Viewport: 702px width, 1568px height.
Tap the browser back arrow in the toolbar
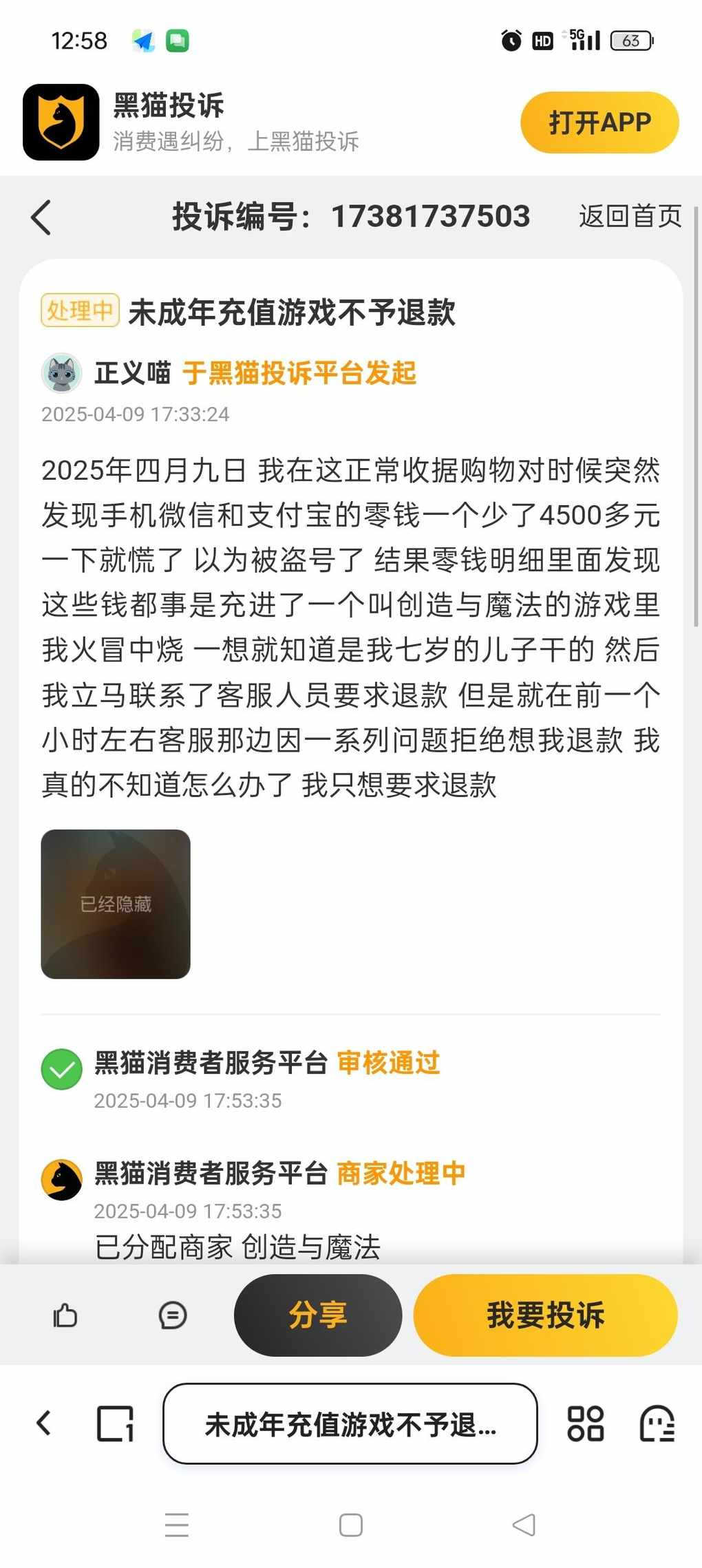pos(43,1423)
